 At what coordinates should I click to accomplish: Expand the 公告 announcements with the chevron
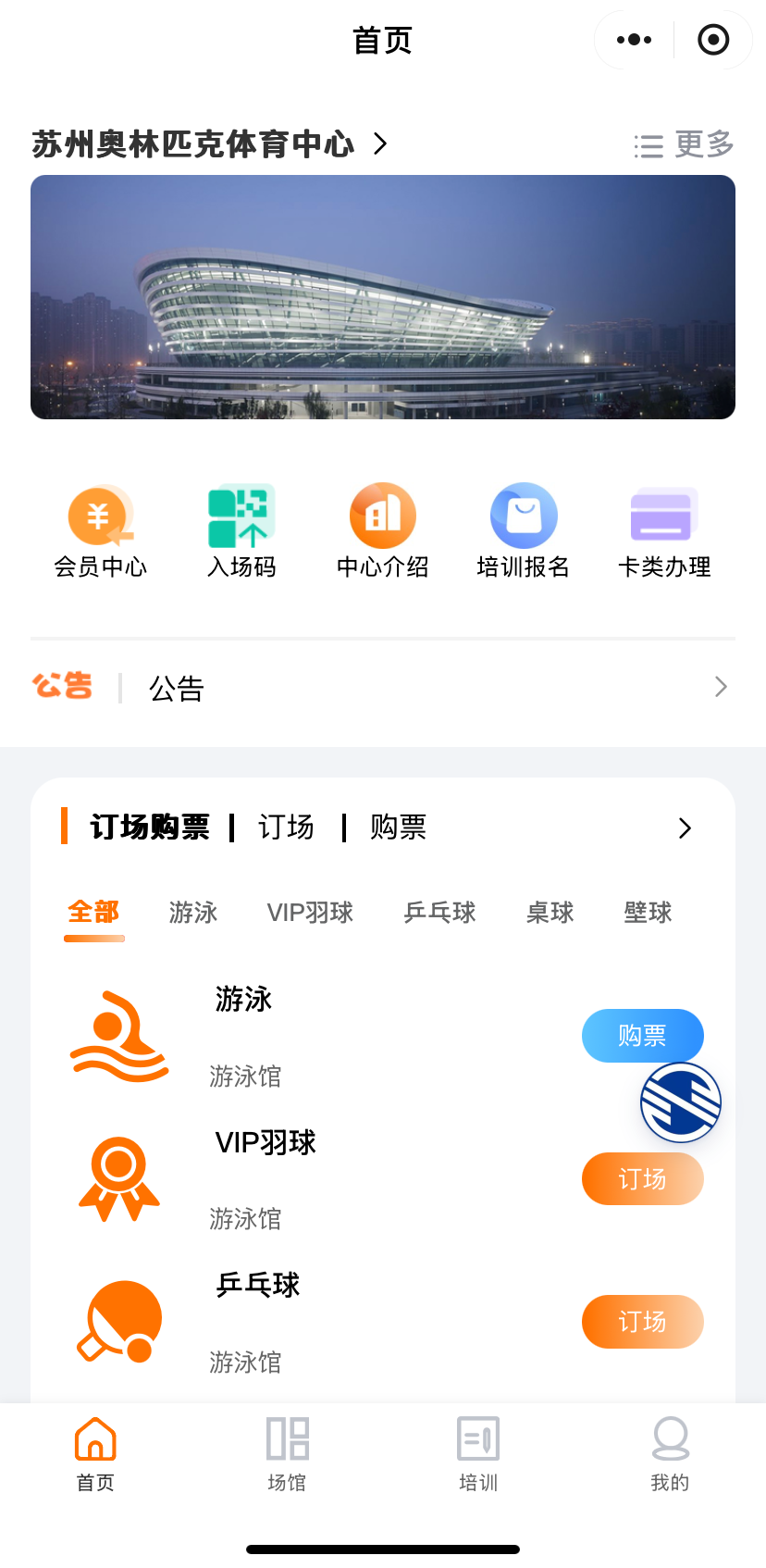click(x=721, y=687)
